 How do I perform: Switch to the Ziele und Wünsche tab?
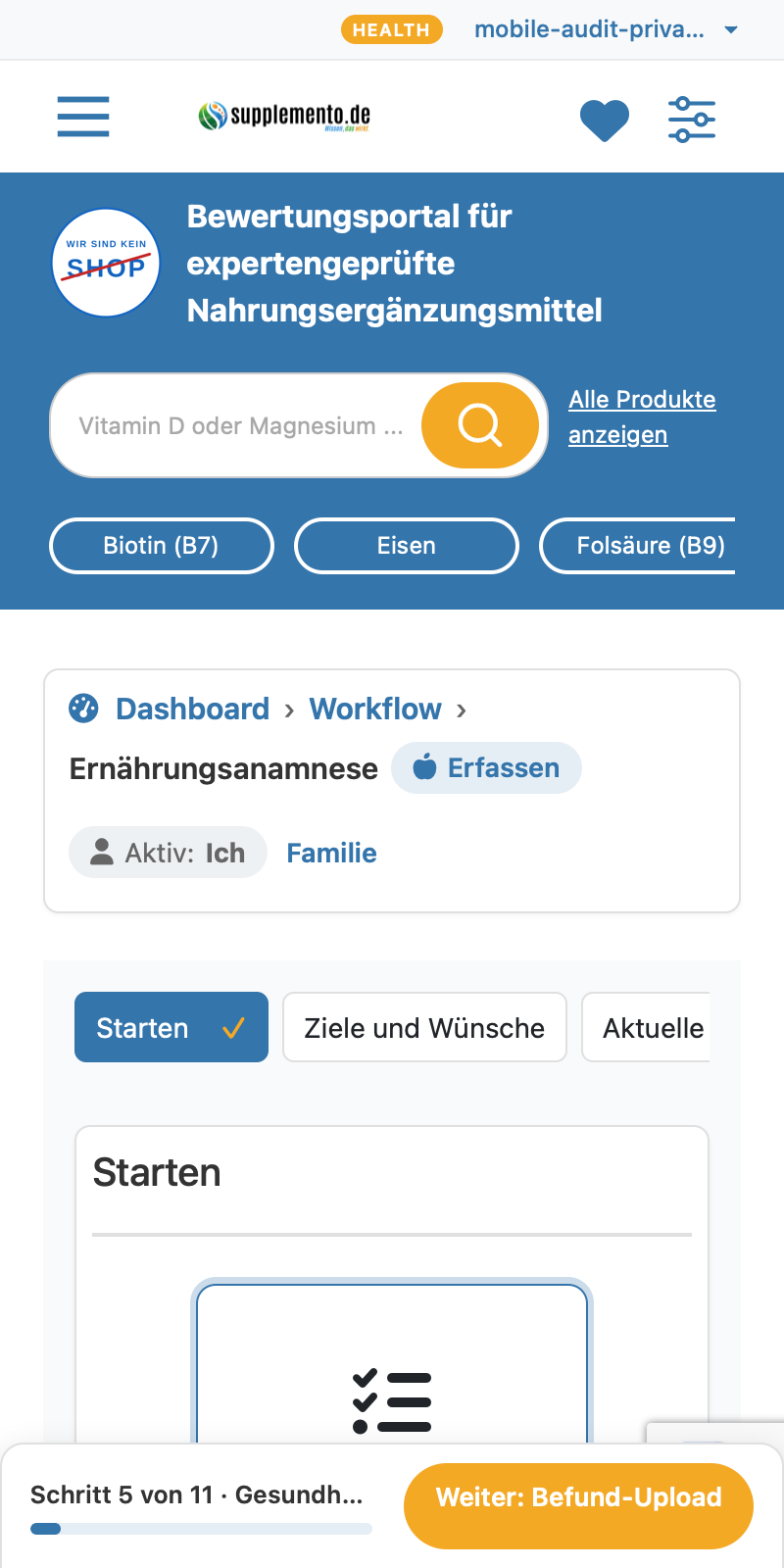pyautogui.click(x=424, y=1027)
